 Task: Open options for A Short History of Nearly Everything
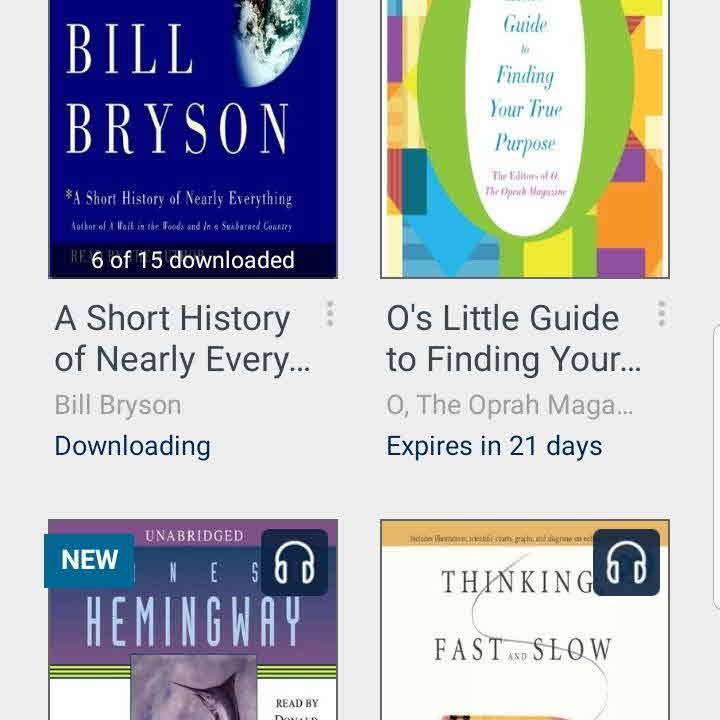tap(330, 315)
